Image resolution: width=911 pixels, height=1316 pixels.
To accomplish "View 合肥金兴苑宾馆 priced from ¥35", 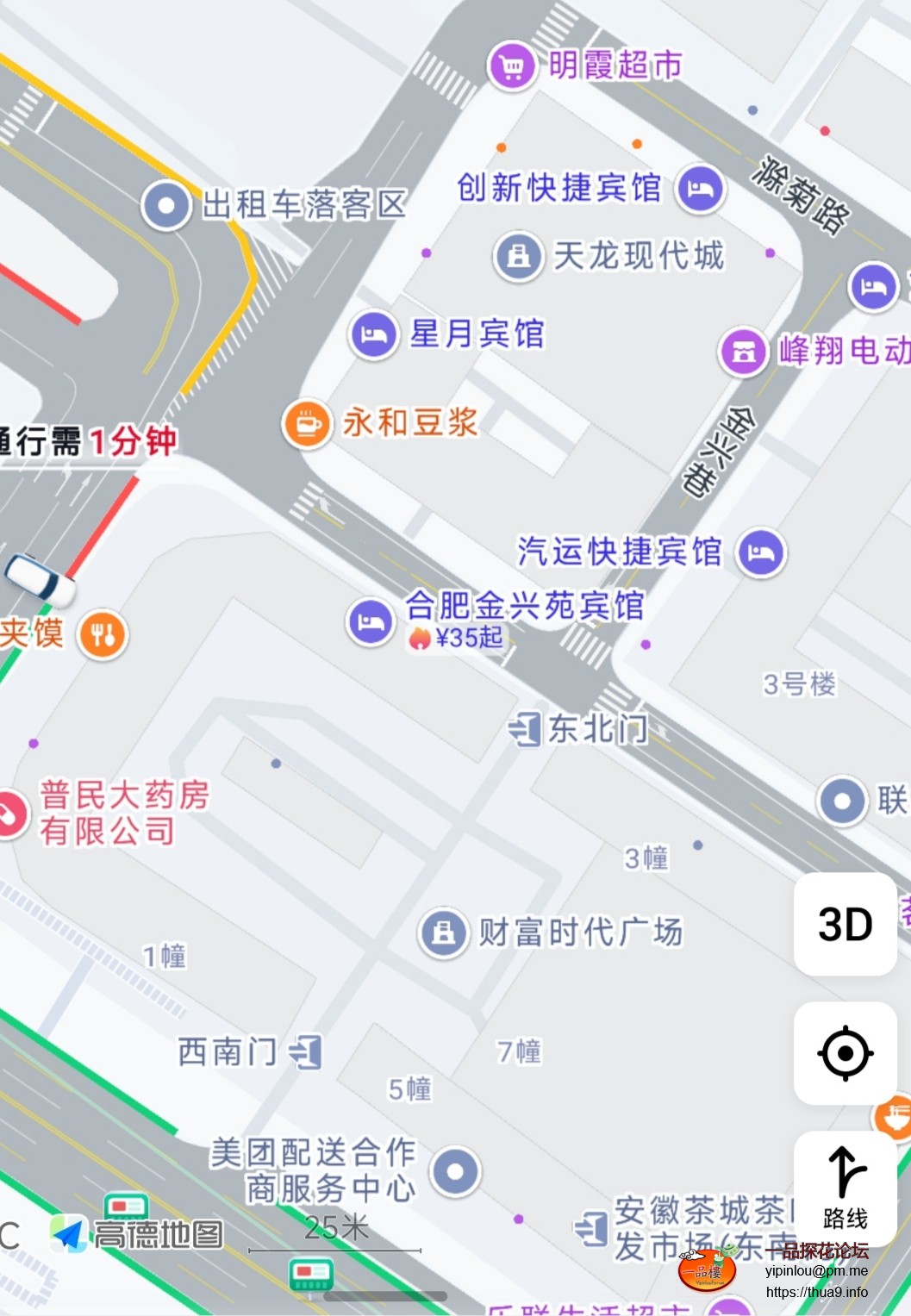I will click(371, 621).
